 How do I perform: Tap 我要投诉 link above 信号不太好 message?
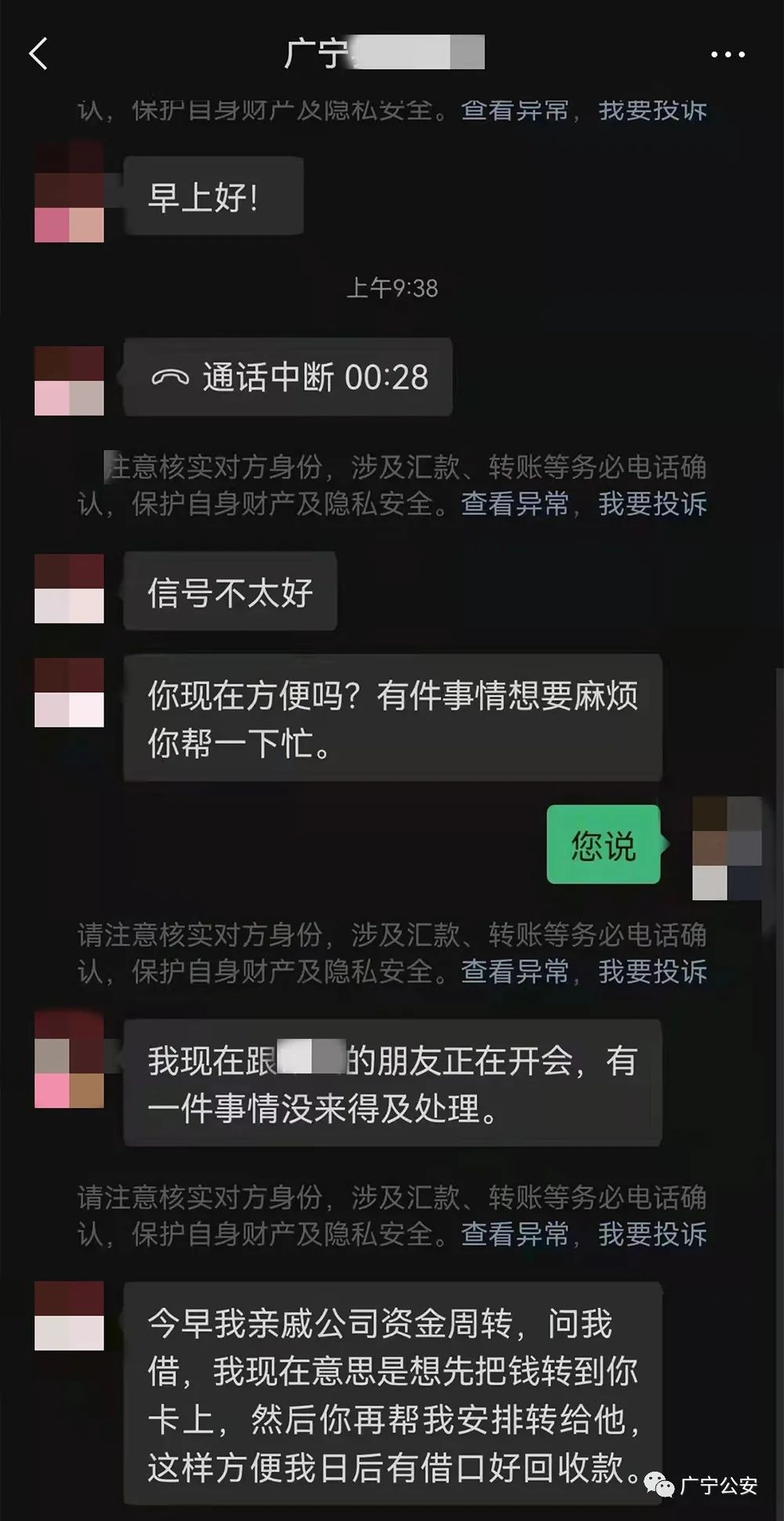652,503
